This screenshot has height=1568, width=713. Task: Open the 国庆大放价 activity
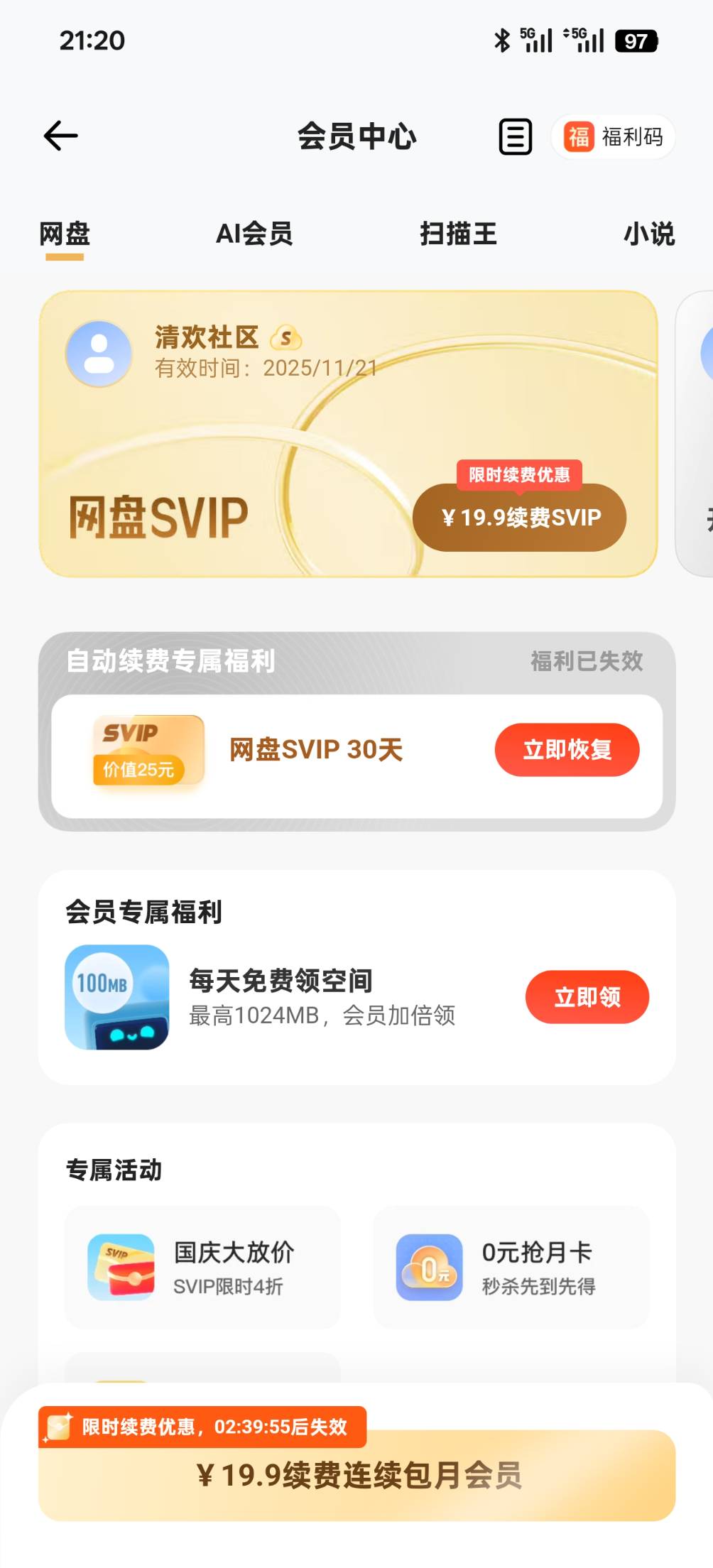202,1268
